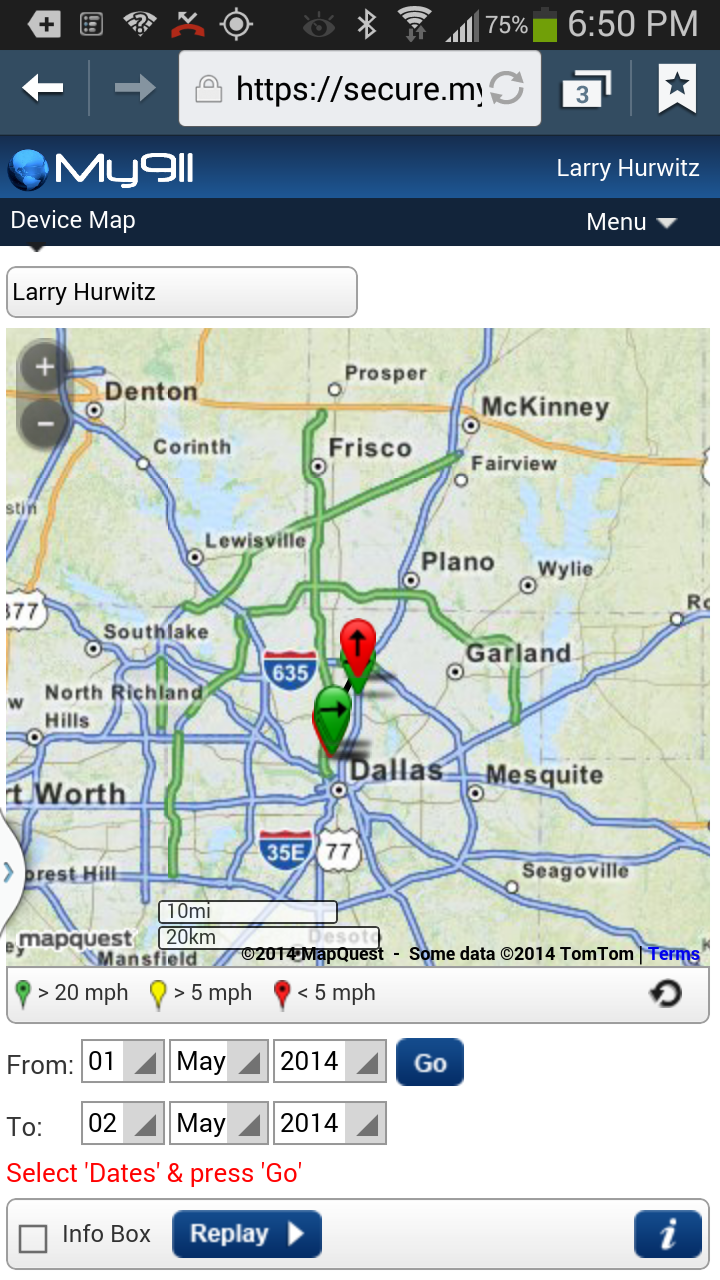Go forward in the browser
The image size is (720, 1280).
[x=135, y=89]
